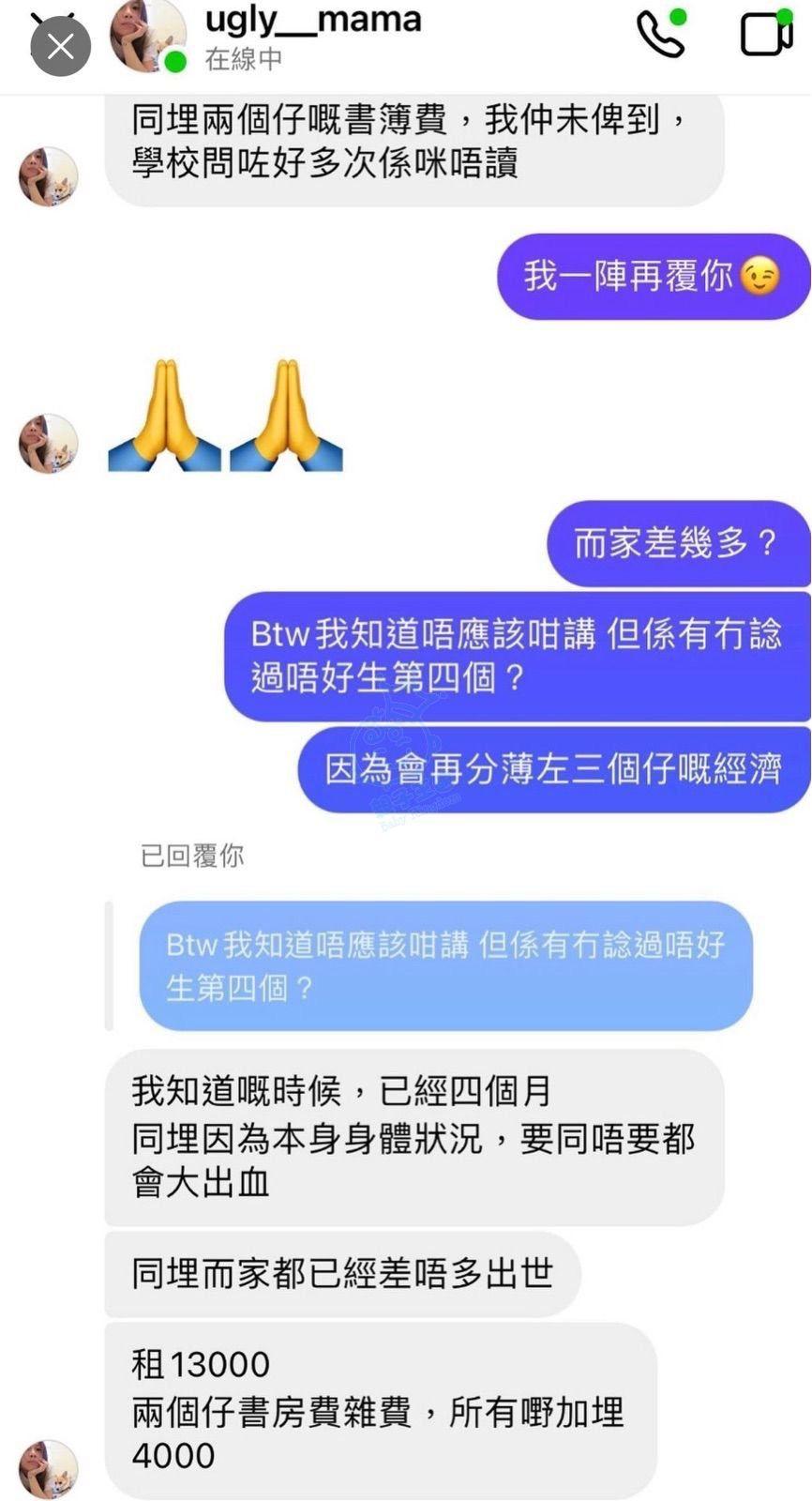This screenshot has width=812, height=1501.
Task: Tap the video camera icon top right
Action: [x=765, y=36]
